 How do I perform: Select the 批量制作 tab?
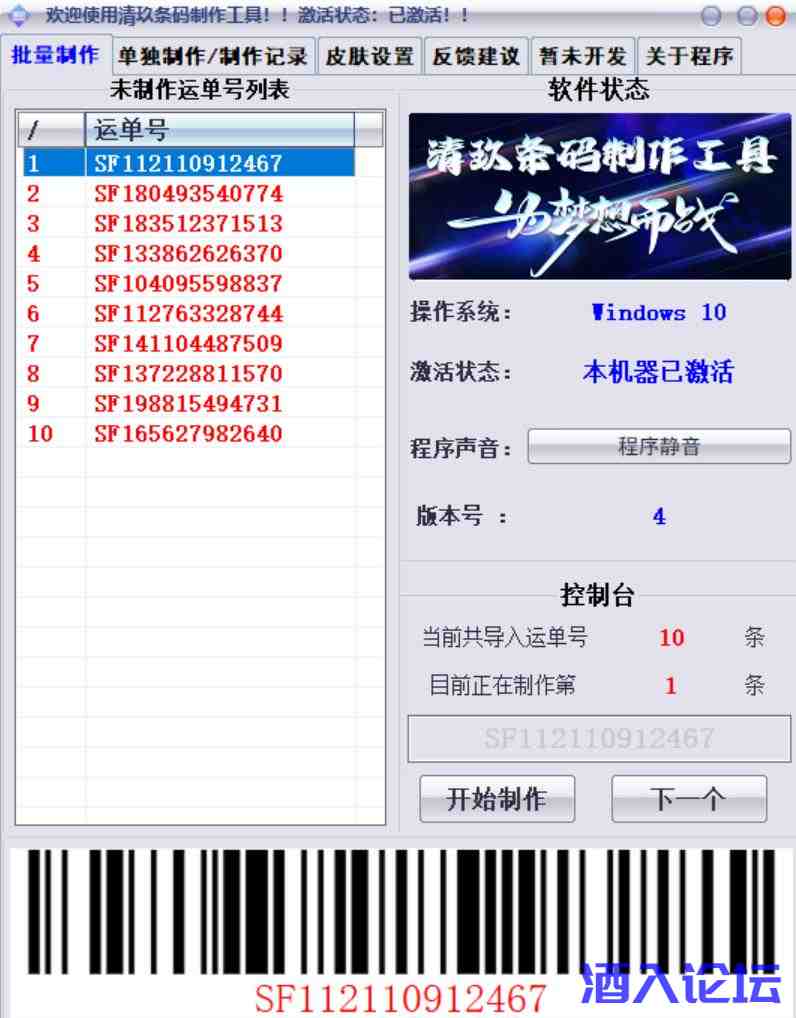point(54,55)
